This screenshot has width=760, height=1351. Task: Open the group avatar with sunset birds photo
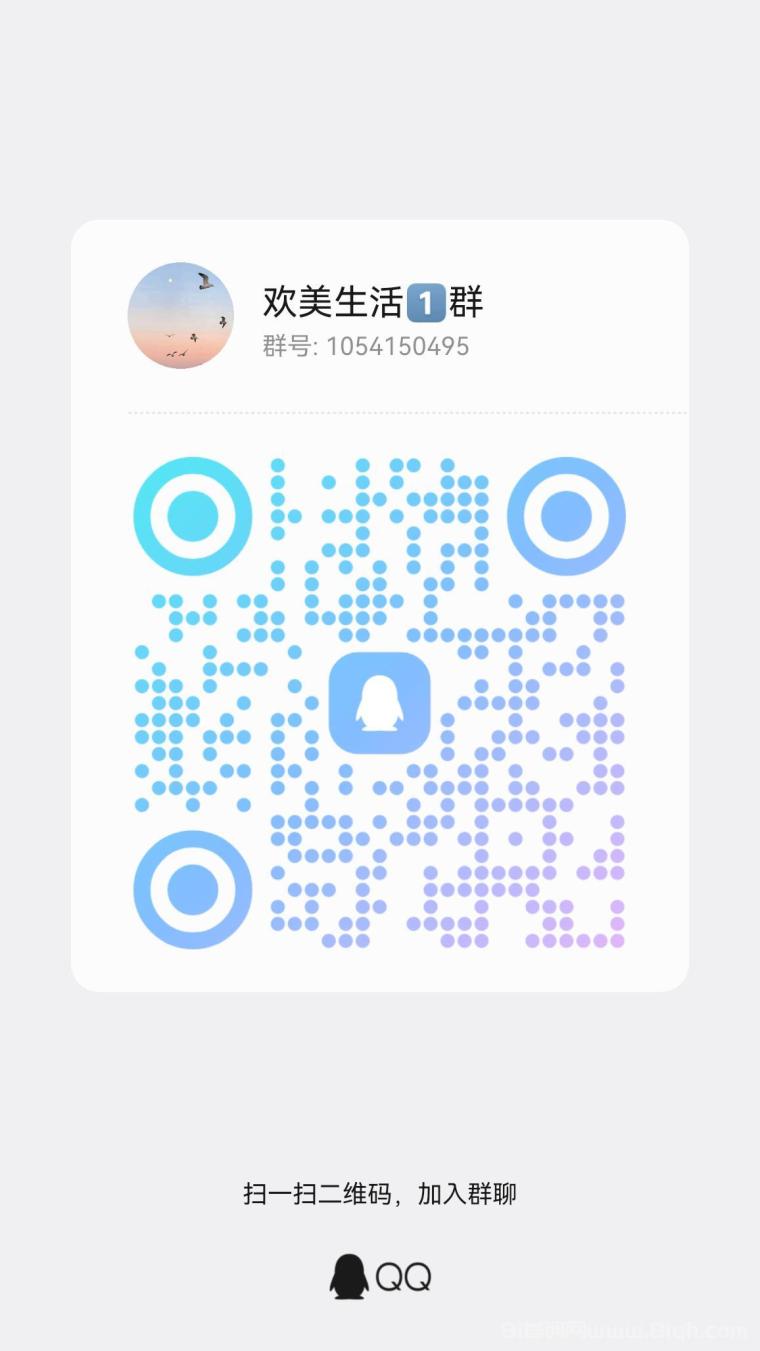181,316
